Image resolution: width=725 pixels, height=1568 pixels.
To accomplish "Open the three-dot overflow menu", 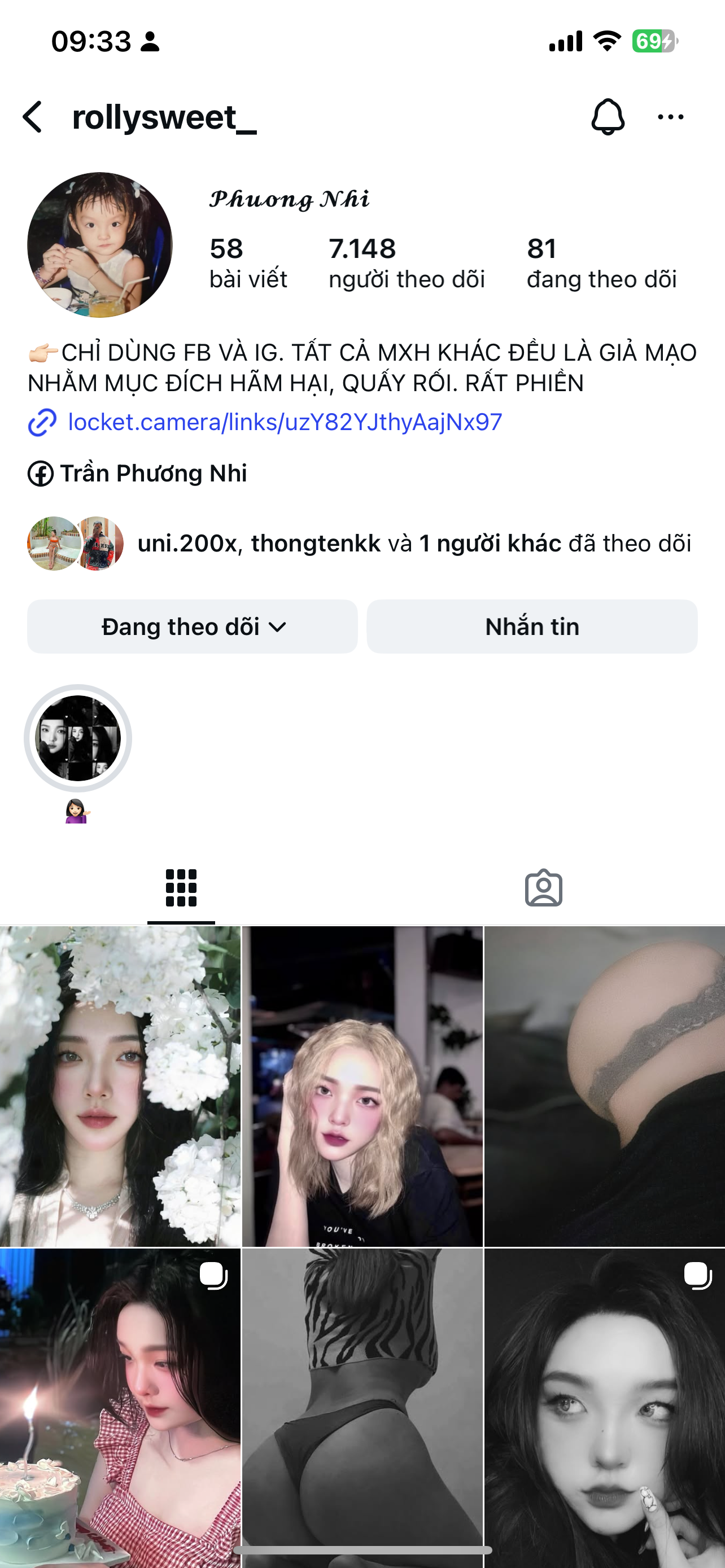I will (670, 117).
